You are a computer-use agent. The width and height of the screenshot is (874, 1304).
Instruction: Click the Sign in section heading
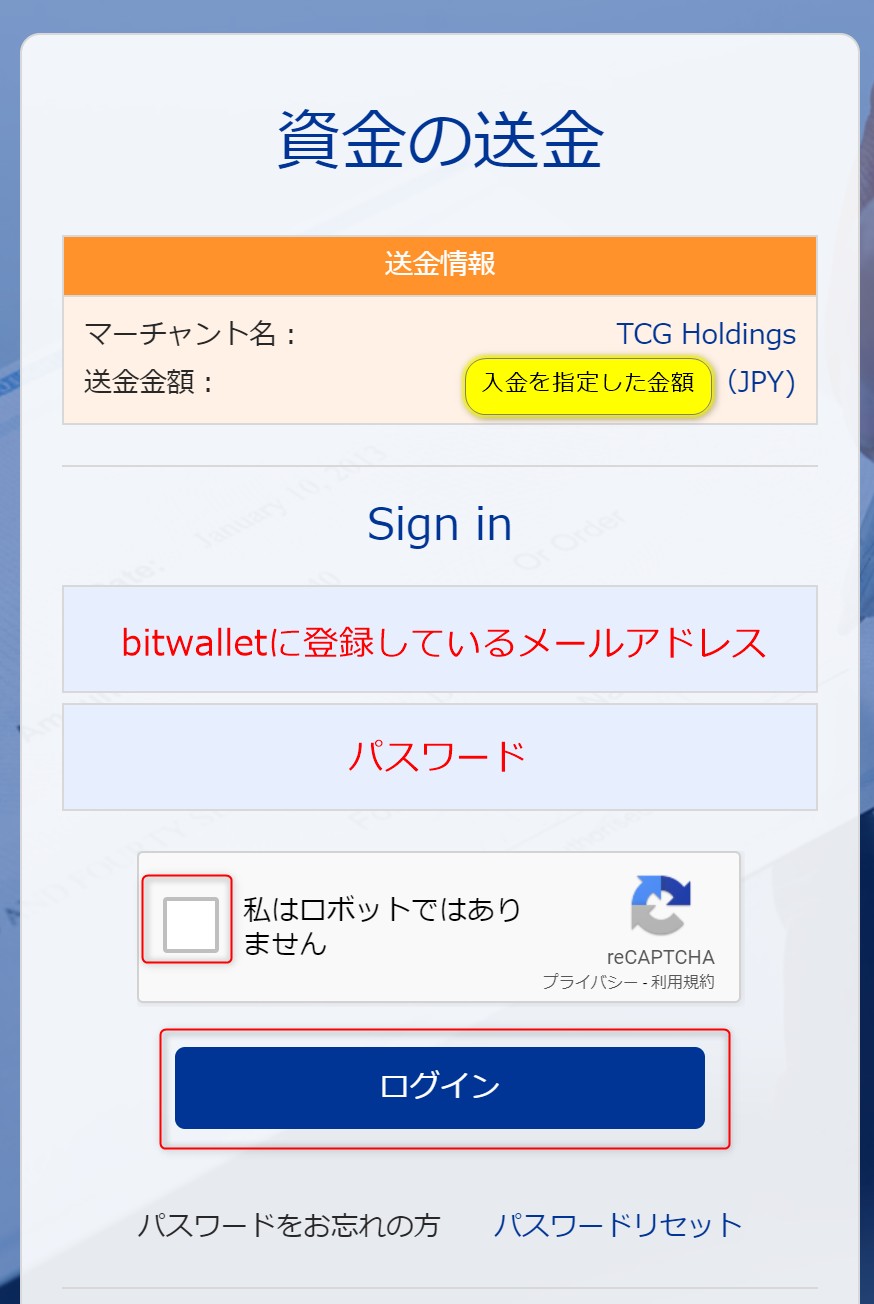click(x=440, y=523)
